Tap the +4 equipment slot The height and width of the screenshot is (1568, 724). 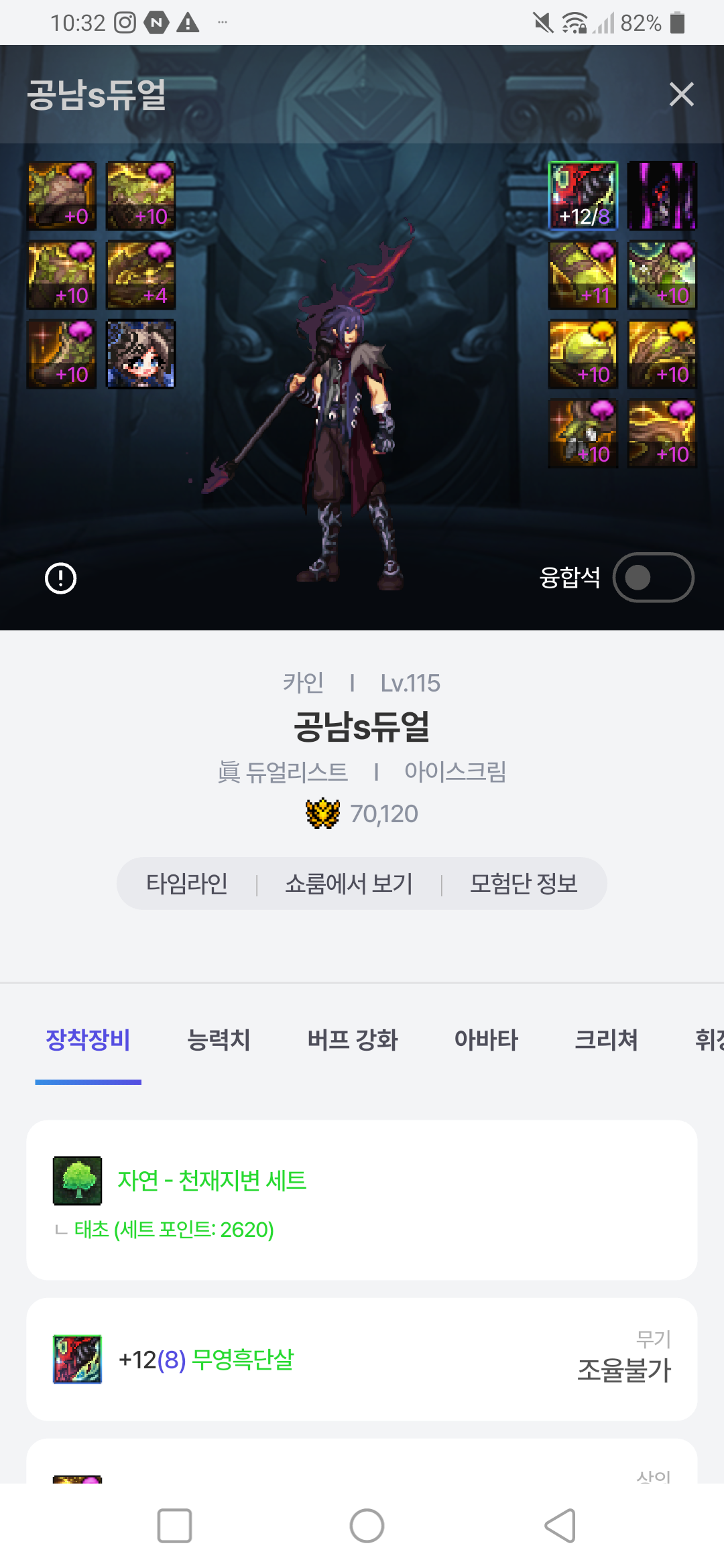pos(141,275)
